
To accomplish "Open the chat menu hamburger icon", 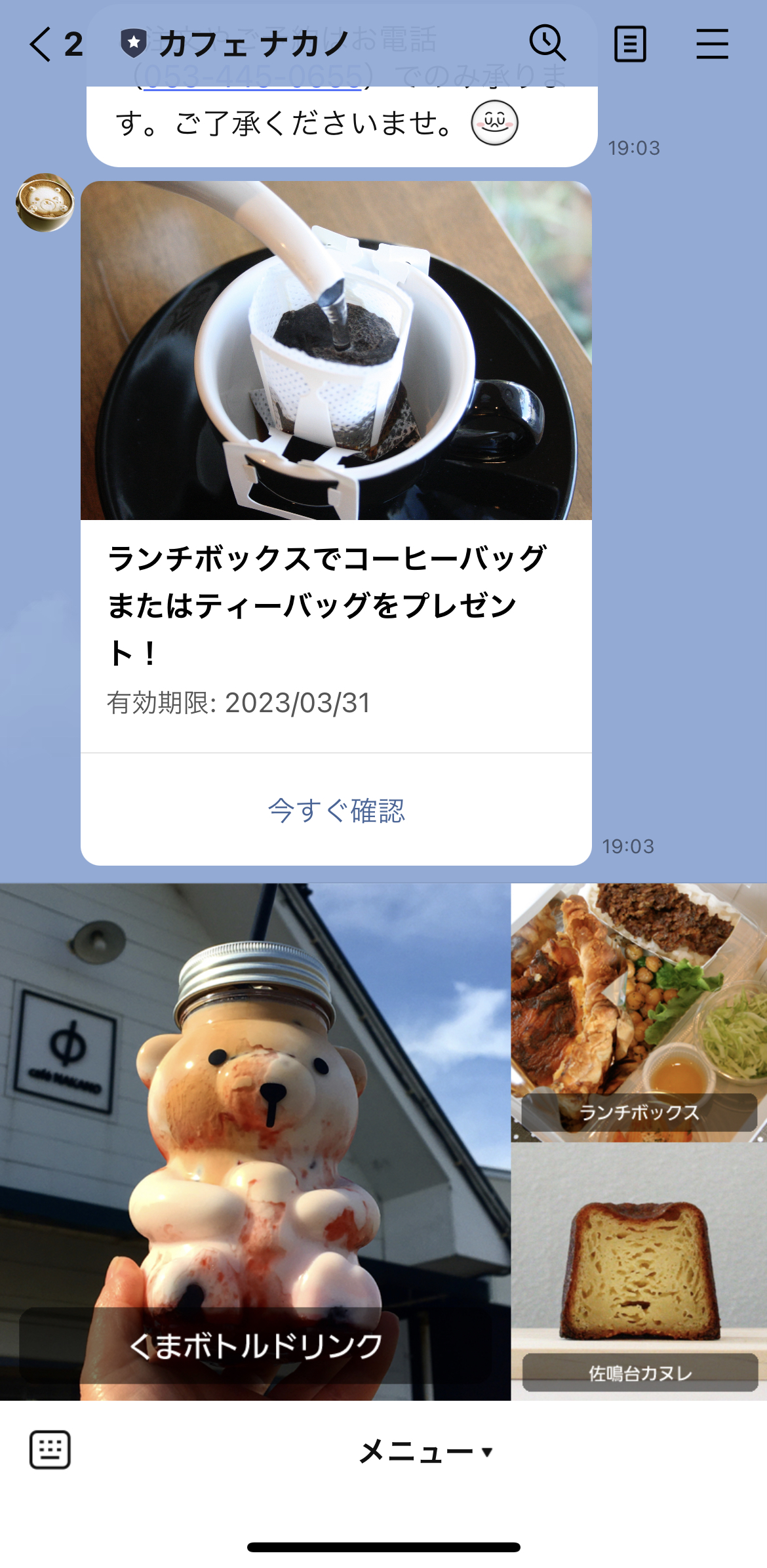I will tap(712, 43).
